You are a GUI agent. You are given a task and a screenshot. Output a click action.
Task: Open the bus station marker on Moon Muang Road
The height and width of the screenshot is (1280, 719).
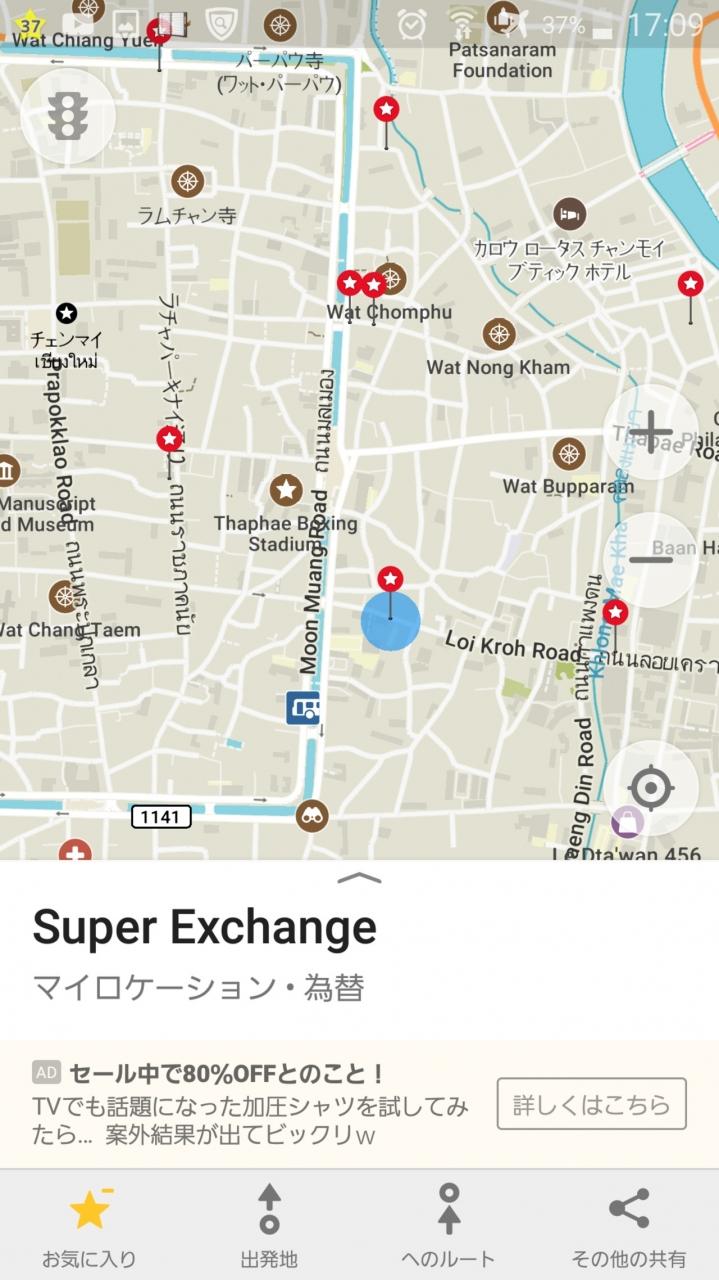coord(303,708)
